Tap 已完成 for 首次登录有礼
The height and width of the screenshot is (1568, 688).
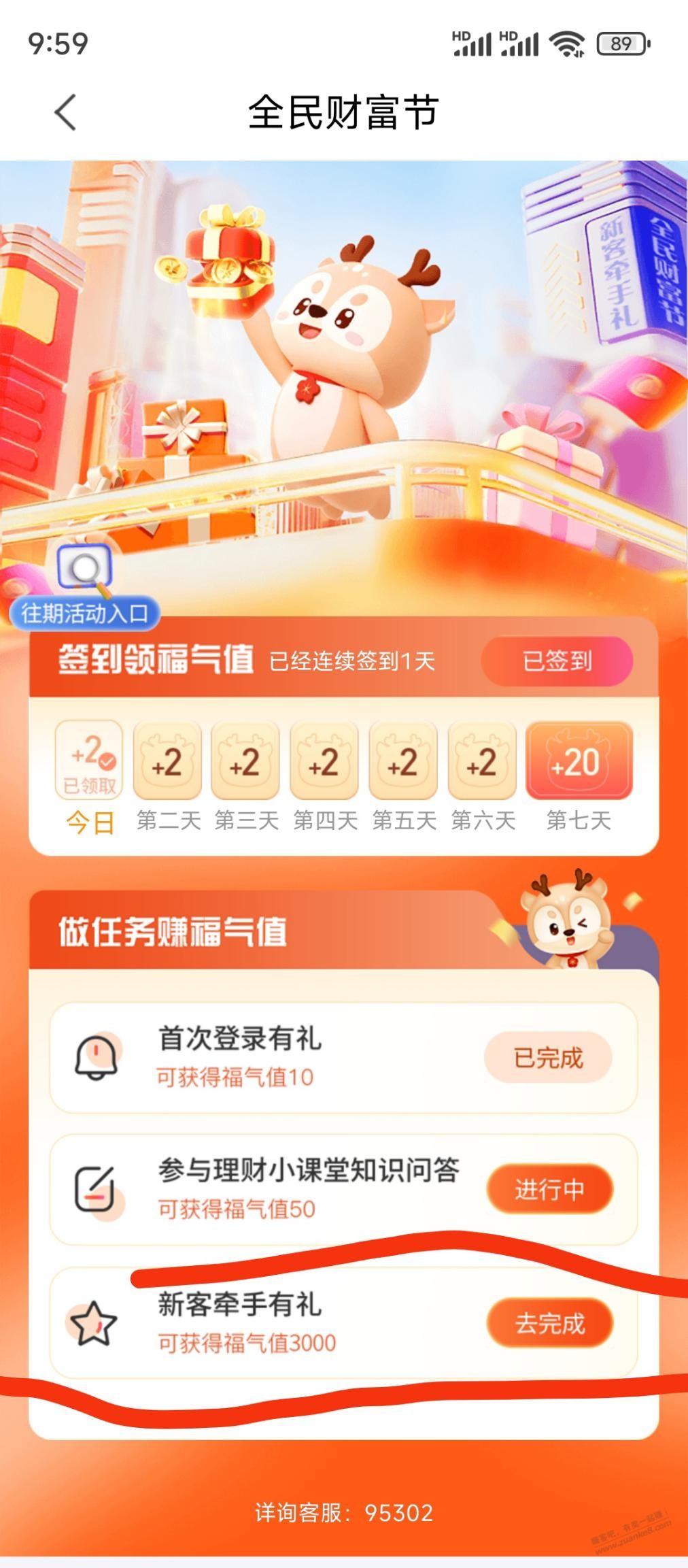point(548,1058)
